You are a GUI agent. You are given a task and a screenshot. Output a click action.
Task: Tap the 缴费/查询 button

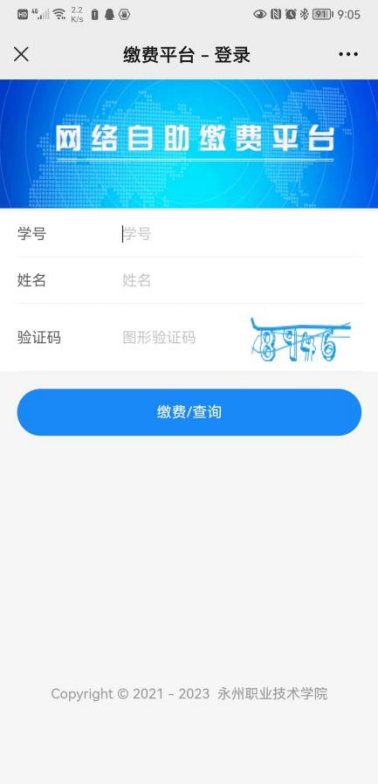(x=189, y=412)
